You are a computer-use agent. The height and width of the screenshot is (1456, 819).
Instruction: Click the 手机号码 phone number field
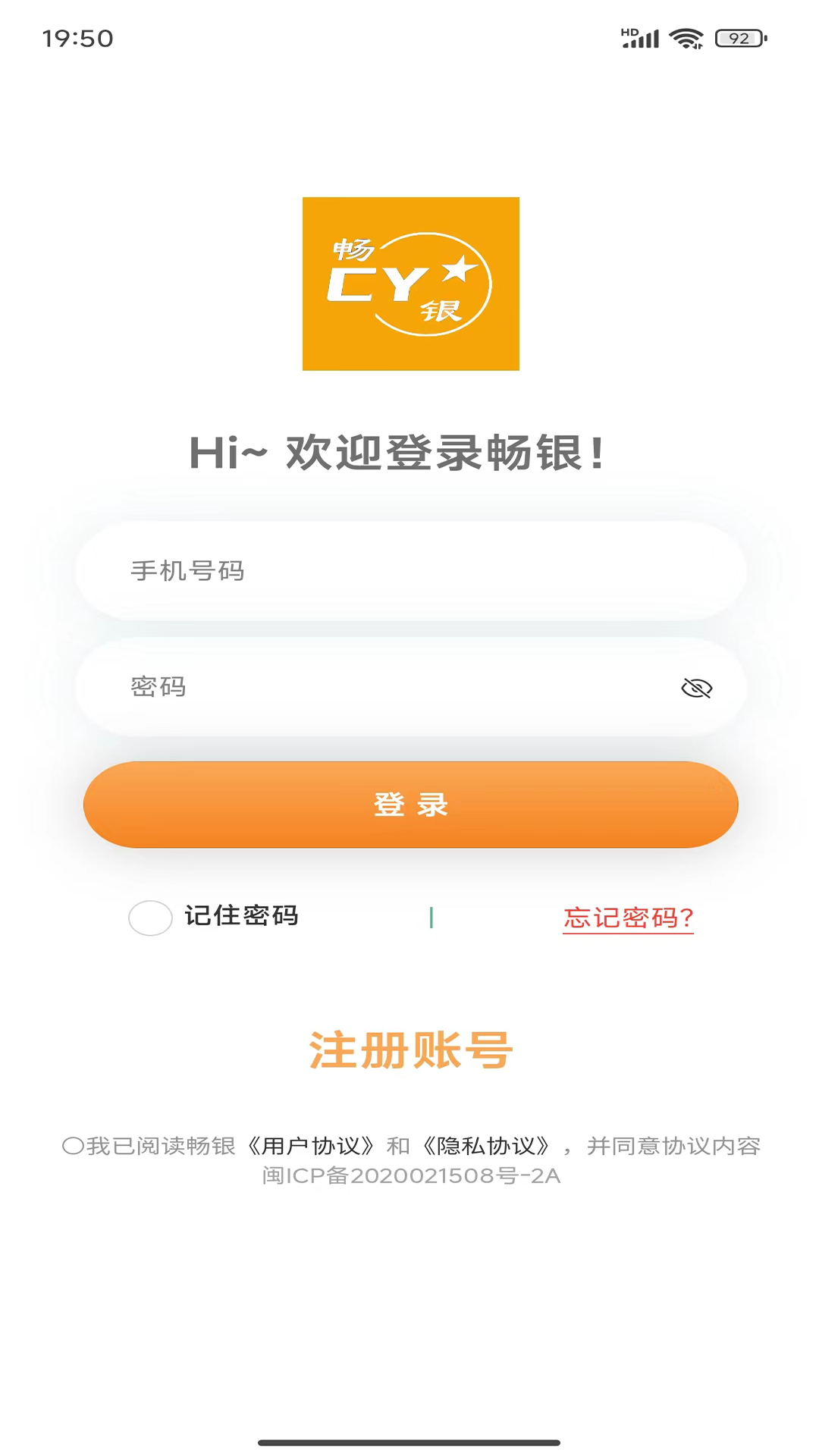[x=409, y=572]
